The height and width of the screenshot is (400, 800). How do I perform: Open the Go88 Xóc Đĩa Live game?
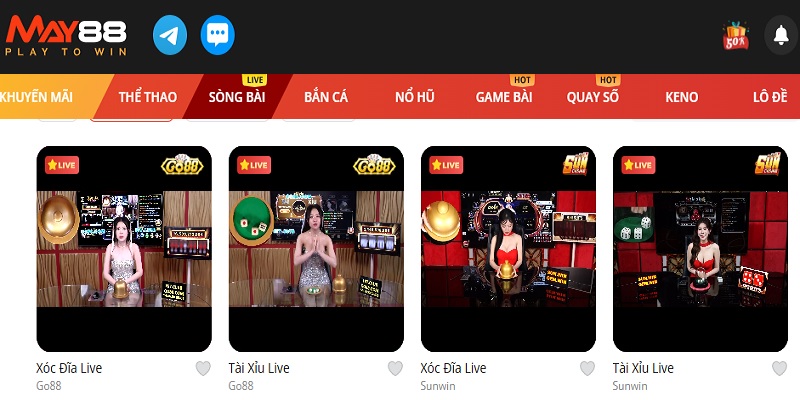coord(124,247)
